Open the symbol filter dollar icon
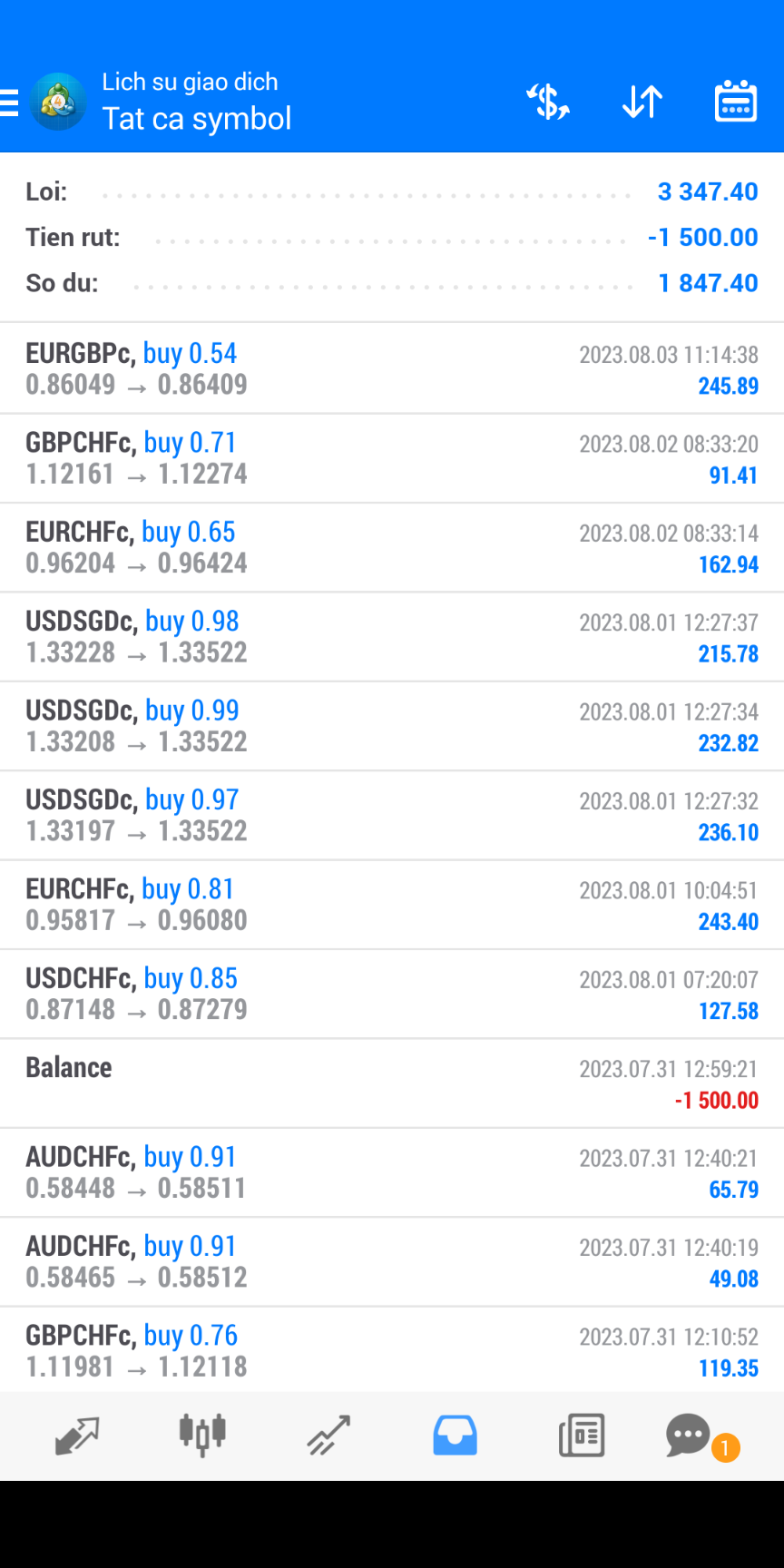This screenshot has width=784, height=1568. click(548, 102)
